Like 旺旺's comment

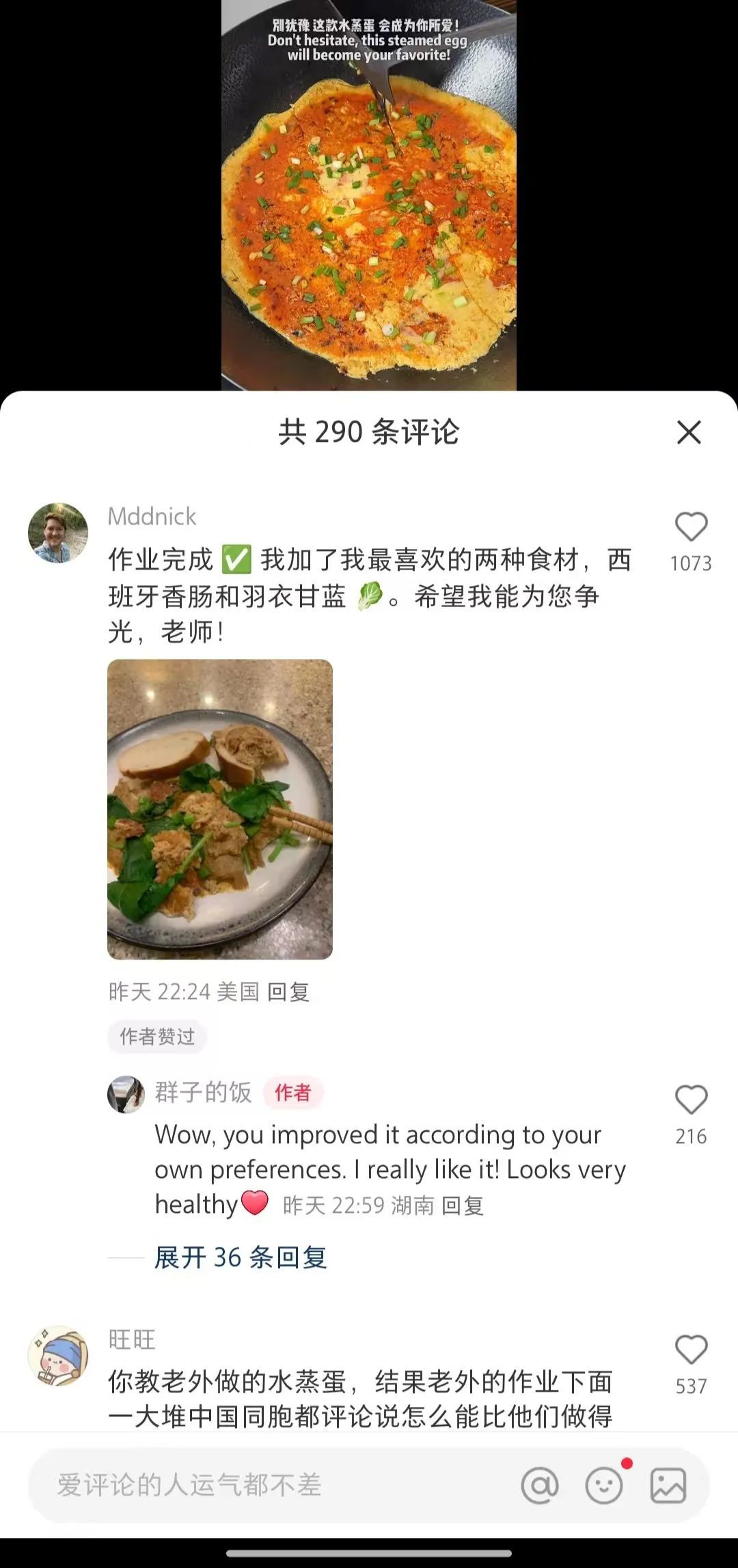(691, 1350)
